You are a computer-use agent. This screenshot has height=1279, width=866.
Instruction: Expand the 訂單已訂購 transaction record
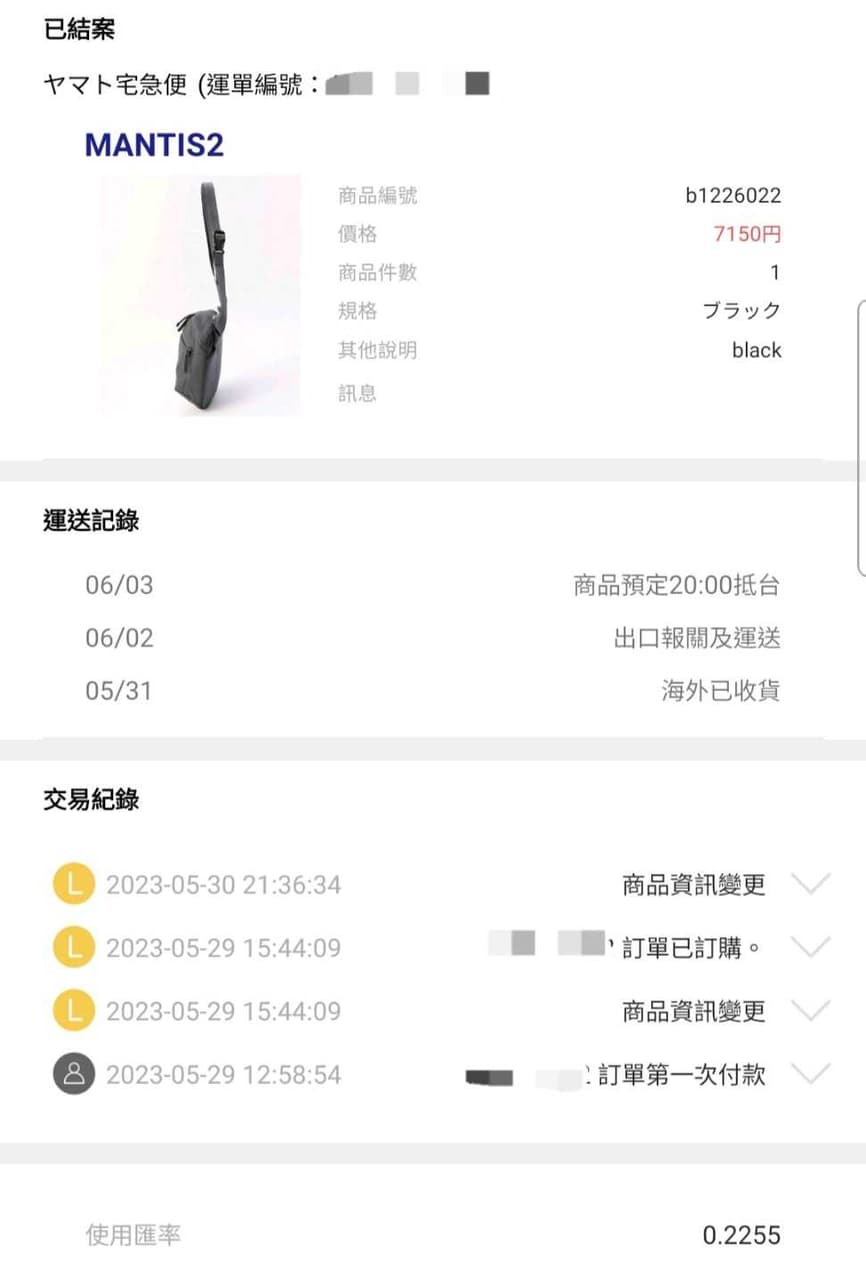pyautogui.click(x=810, y=946)
